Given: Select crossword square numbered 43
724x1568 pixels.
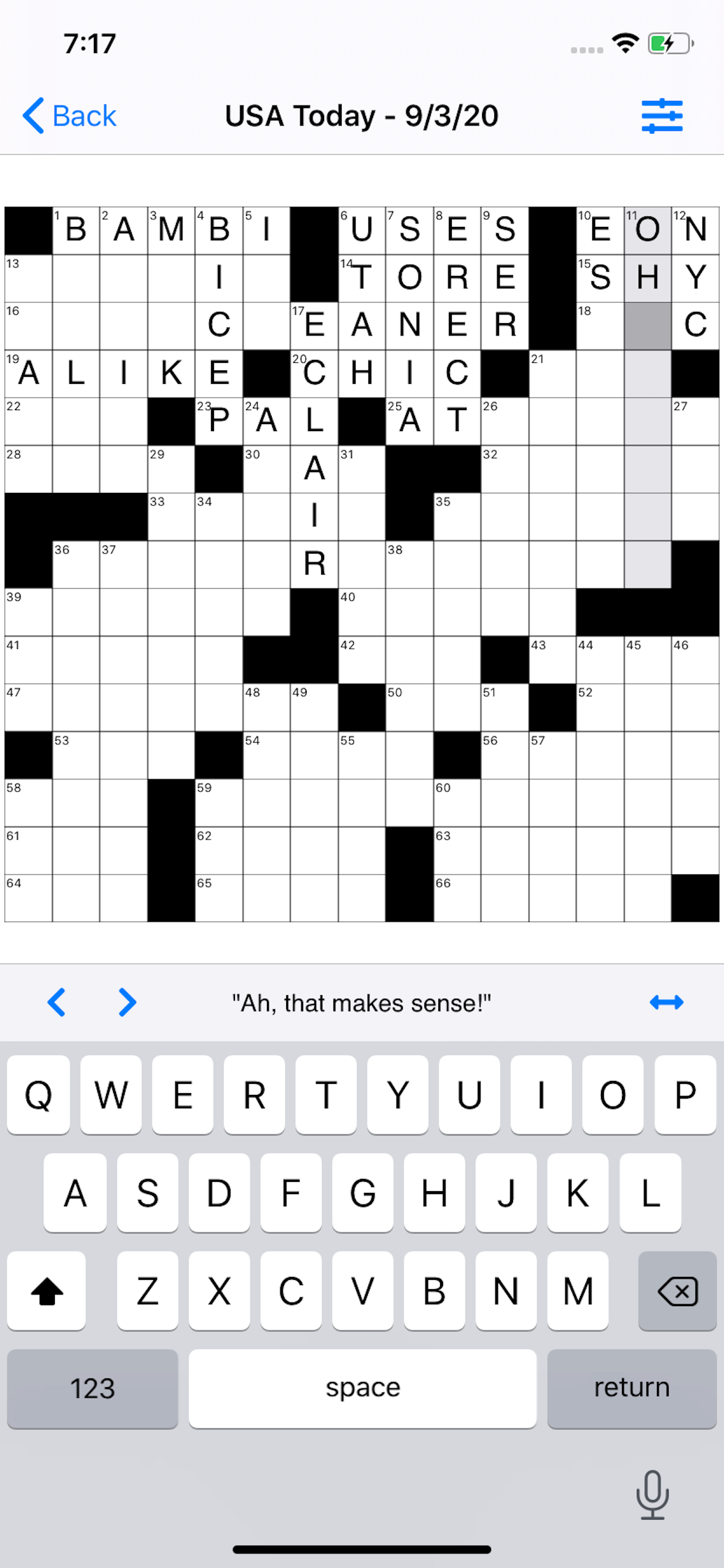Looking at the screenshot, I should click(553, 660).
